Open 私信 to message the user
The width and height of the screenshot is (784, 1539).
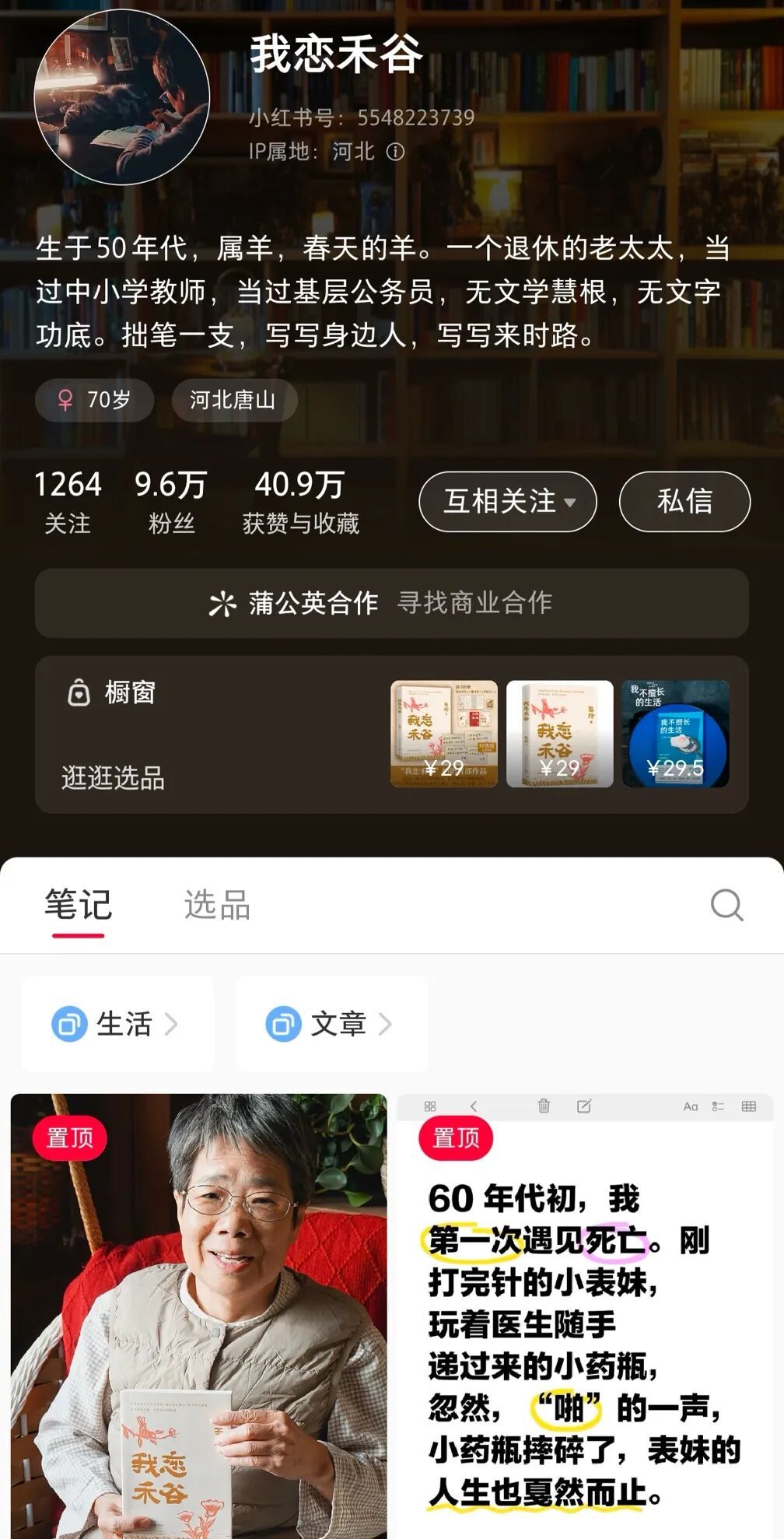pyautogui.click(x=684, y=502)
